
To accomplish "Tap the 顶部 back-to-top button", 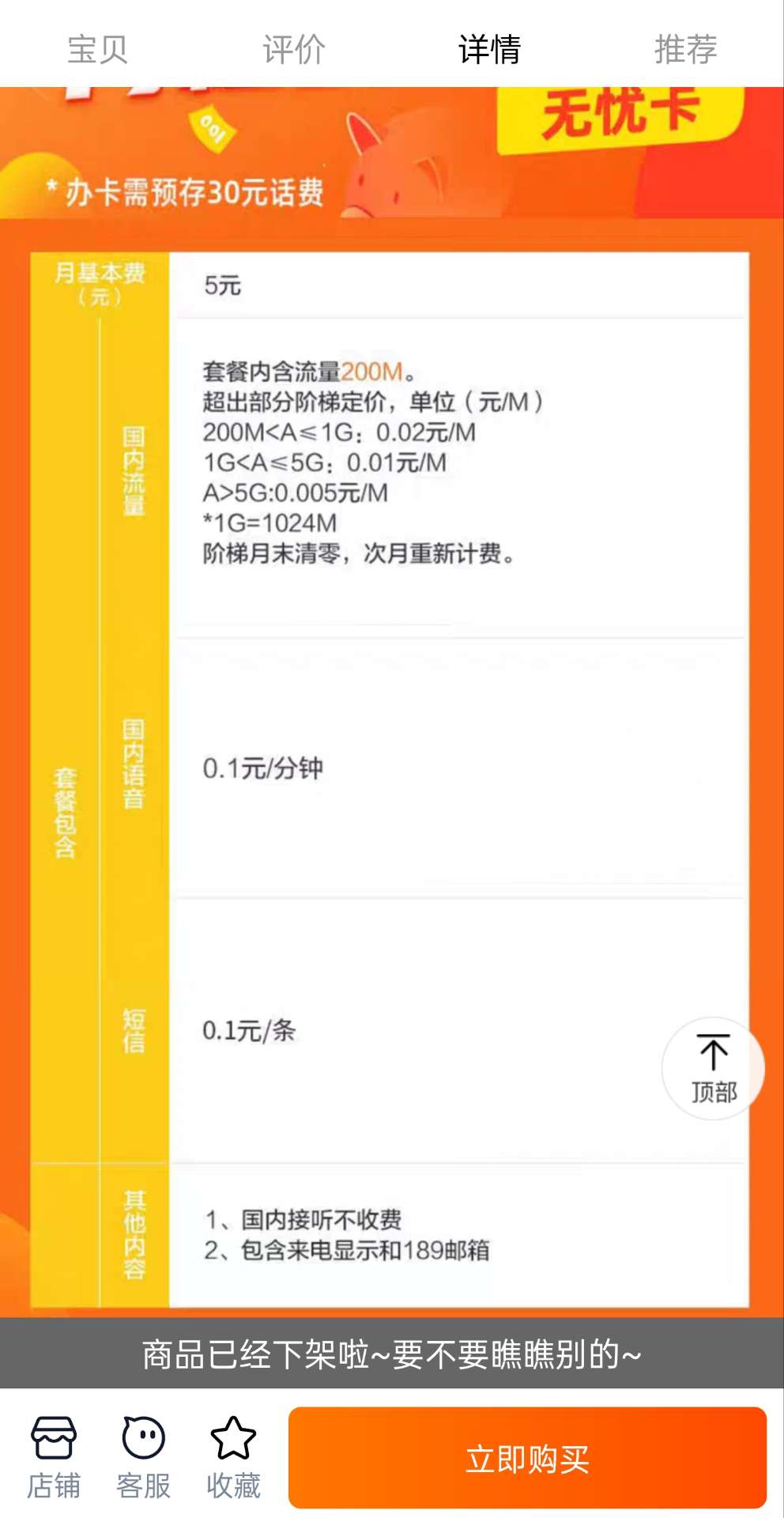I will click(x=713, y=1067).
